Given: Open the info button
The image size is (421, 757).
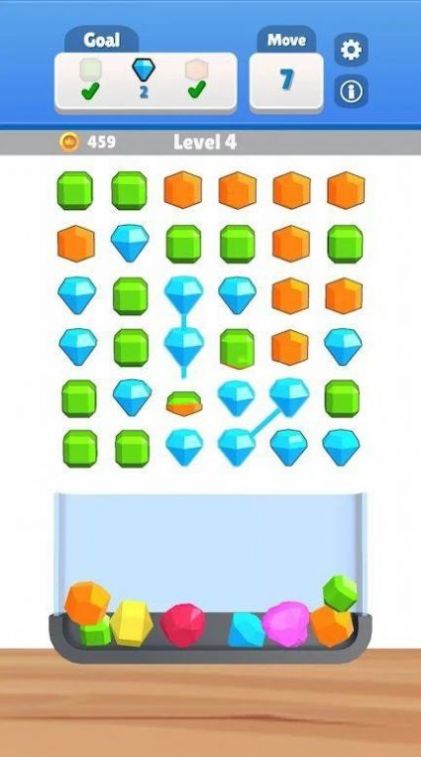Looking at the screenshot, I should [351, 92].
